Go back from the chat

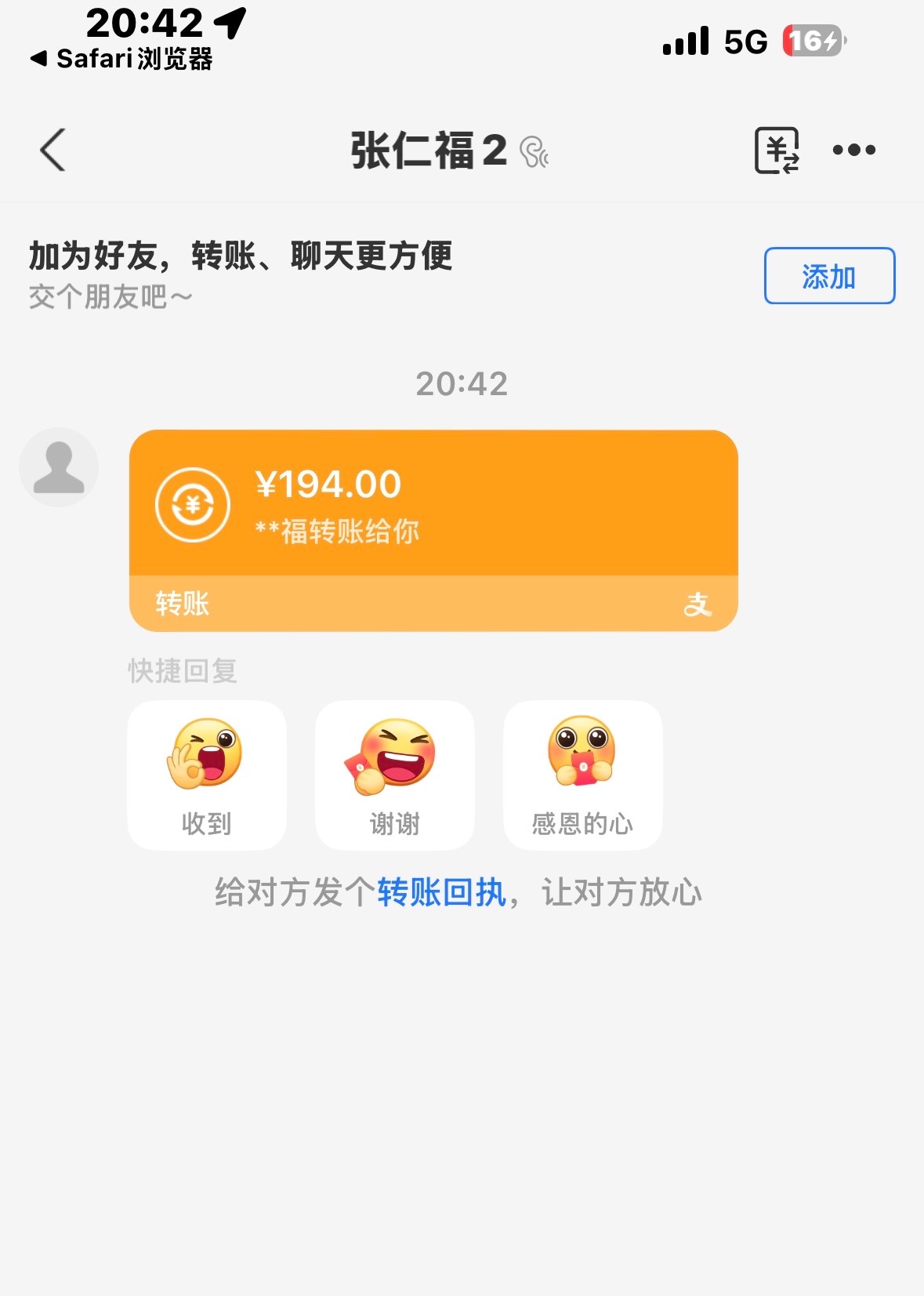click(x=53, y=150)
